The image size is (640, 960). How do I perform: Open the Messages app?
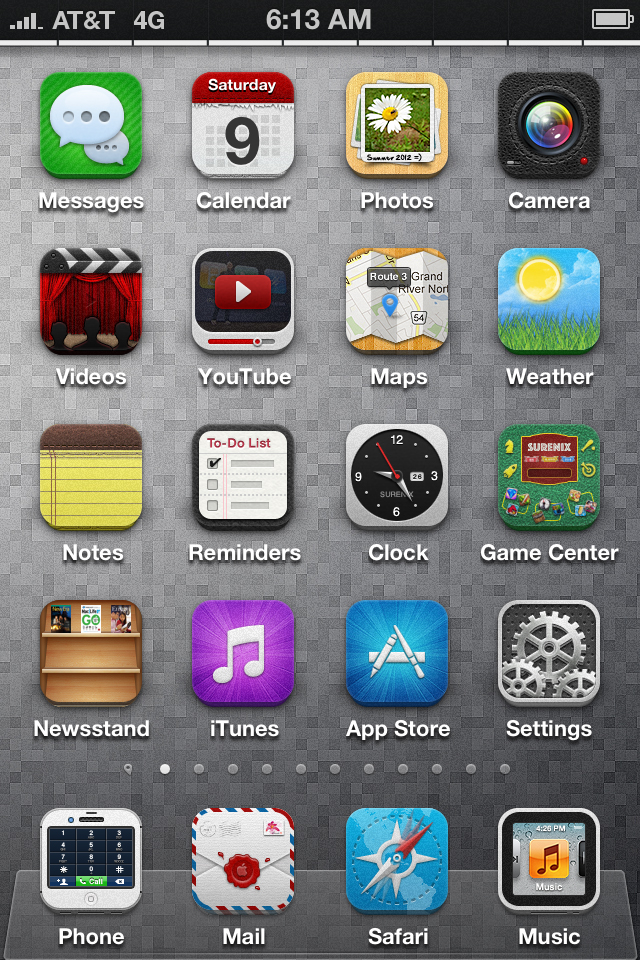(x=91, y=125)
